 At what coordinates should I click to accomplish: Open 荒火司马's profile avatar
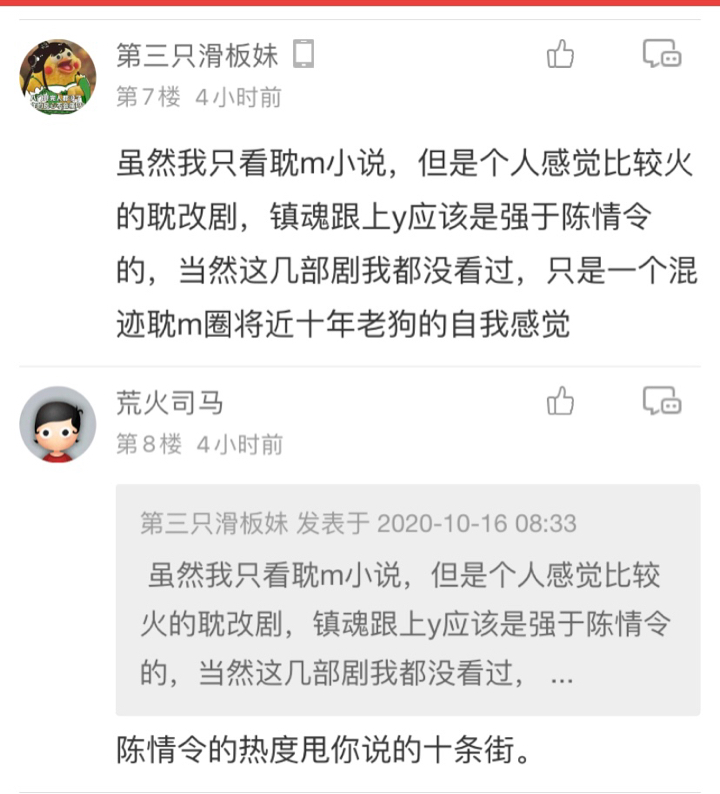pos(58,425)
